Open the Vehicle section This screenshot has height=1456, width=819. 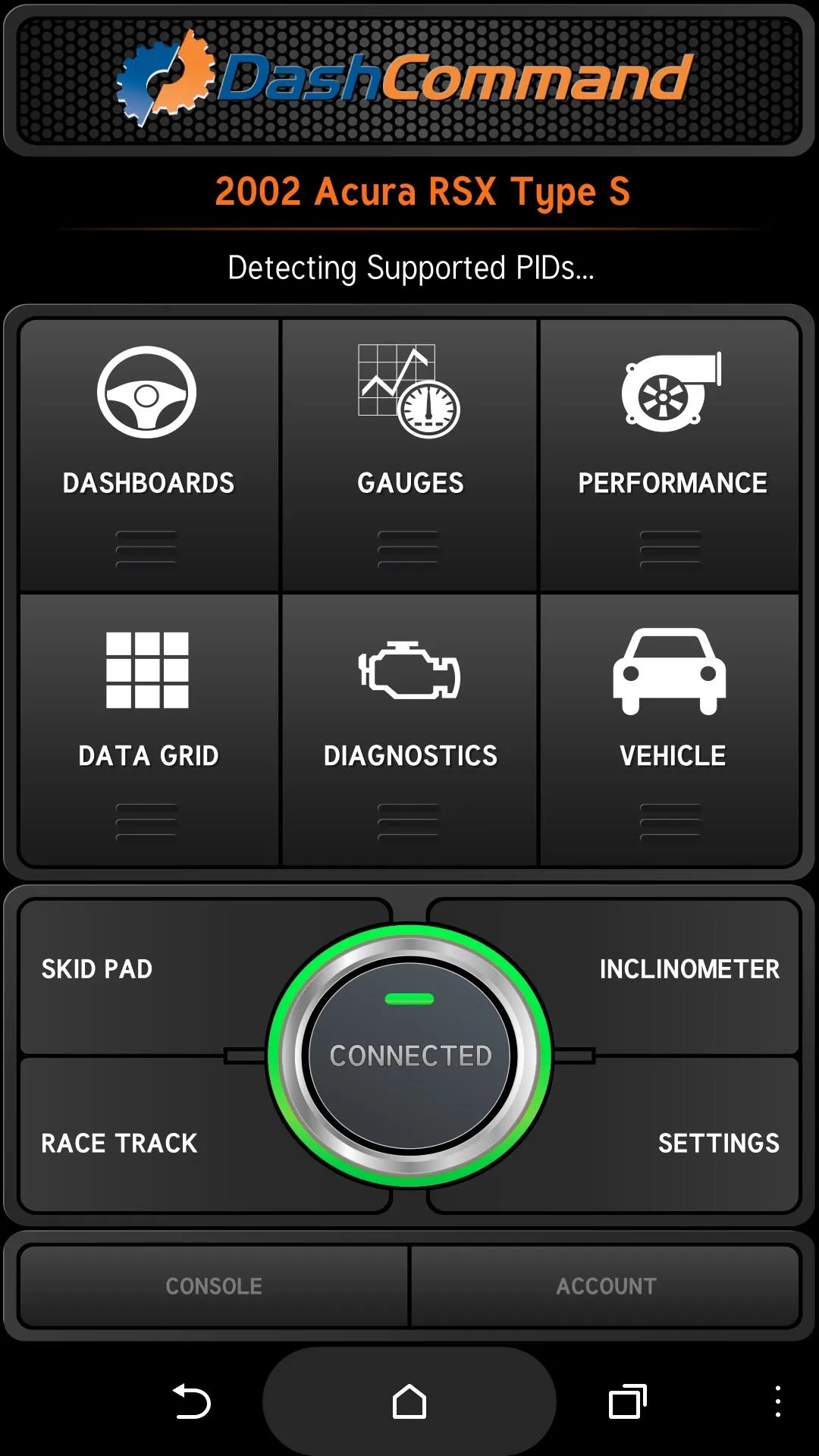pos(670,730)
